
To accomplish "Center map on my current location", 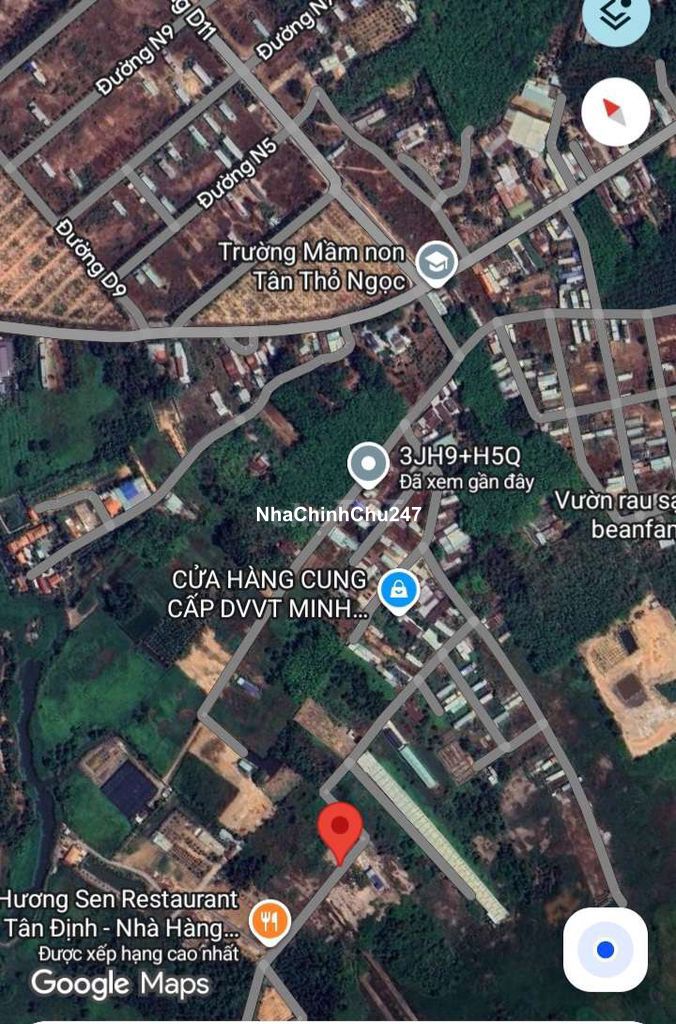I will (x=605, y=949).
